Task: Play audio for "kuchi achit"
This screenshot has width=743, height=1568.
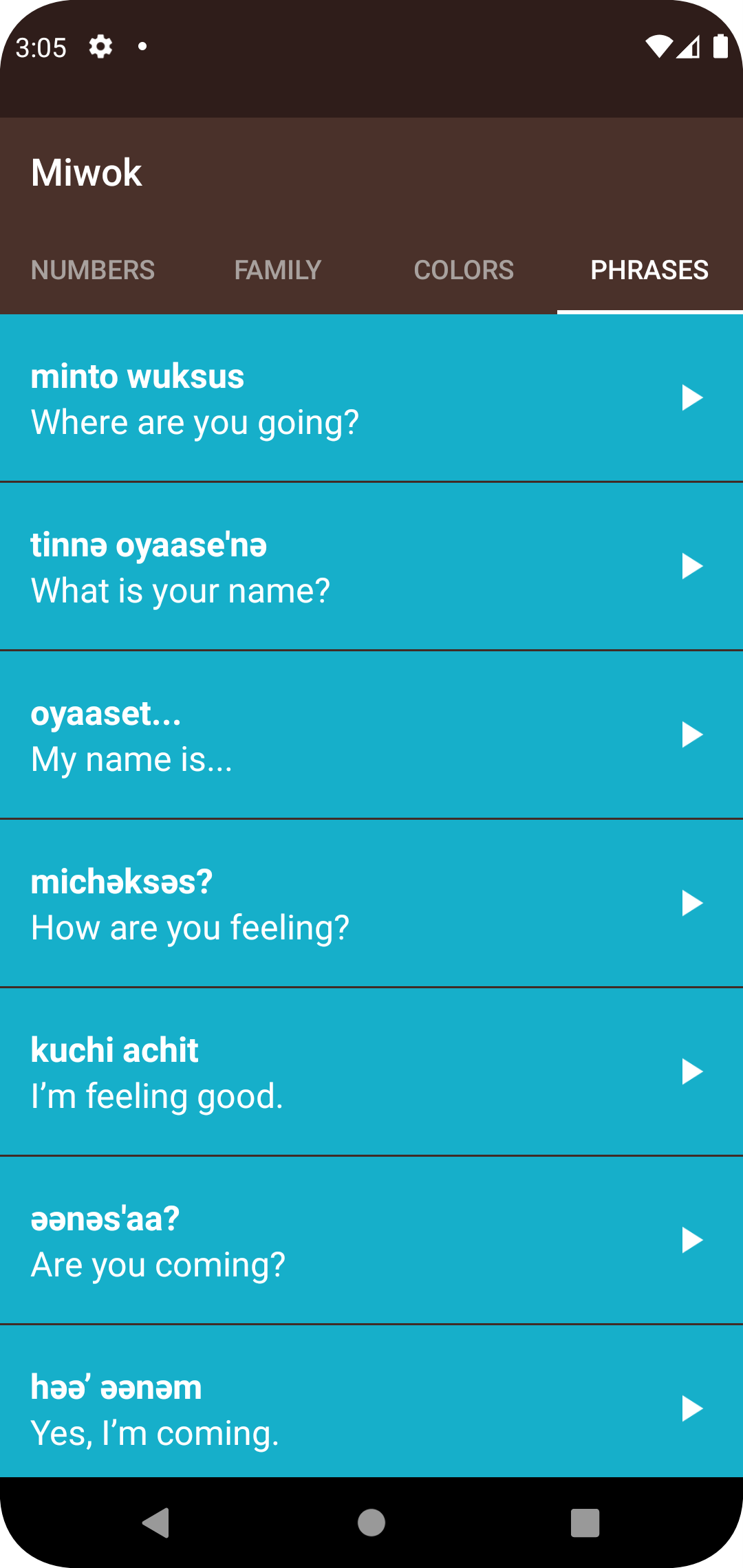Action: pyautogui.click(x=691, y=1071)
